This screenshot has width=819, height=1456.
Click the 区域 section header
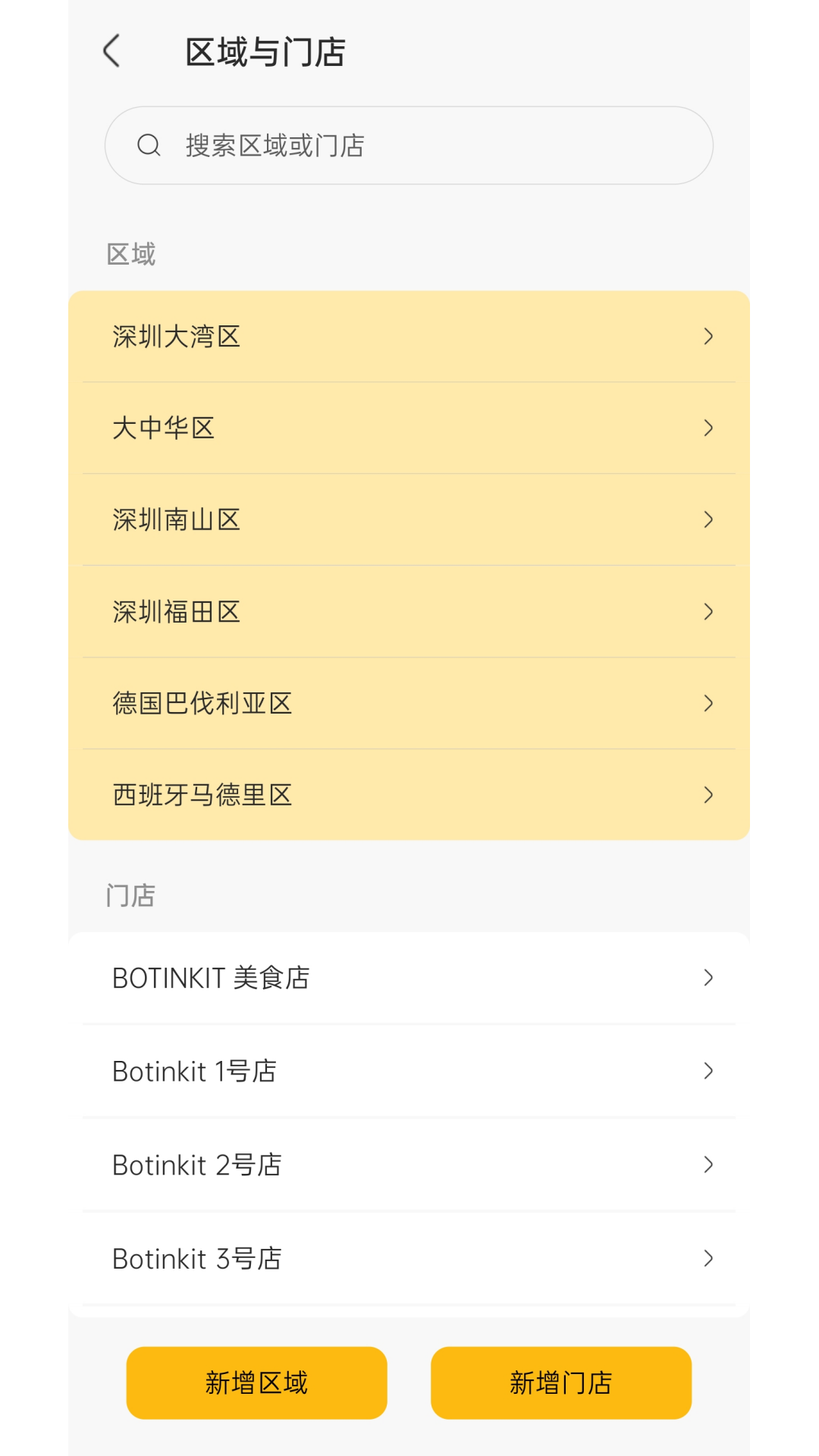130,253
